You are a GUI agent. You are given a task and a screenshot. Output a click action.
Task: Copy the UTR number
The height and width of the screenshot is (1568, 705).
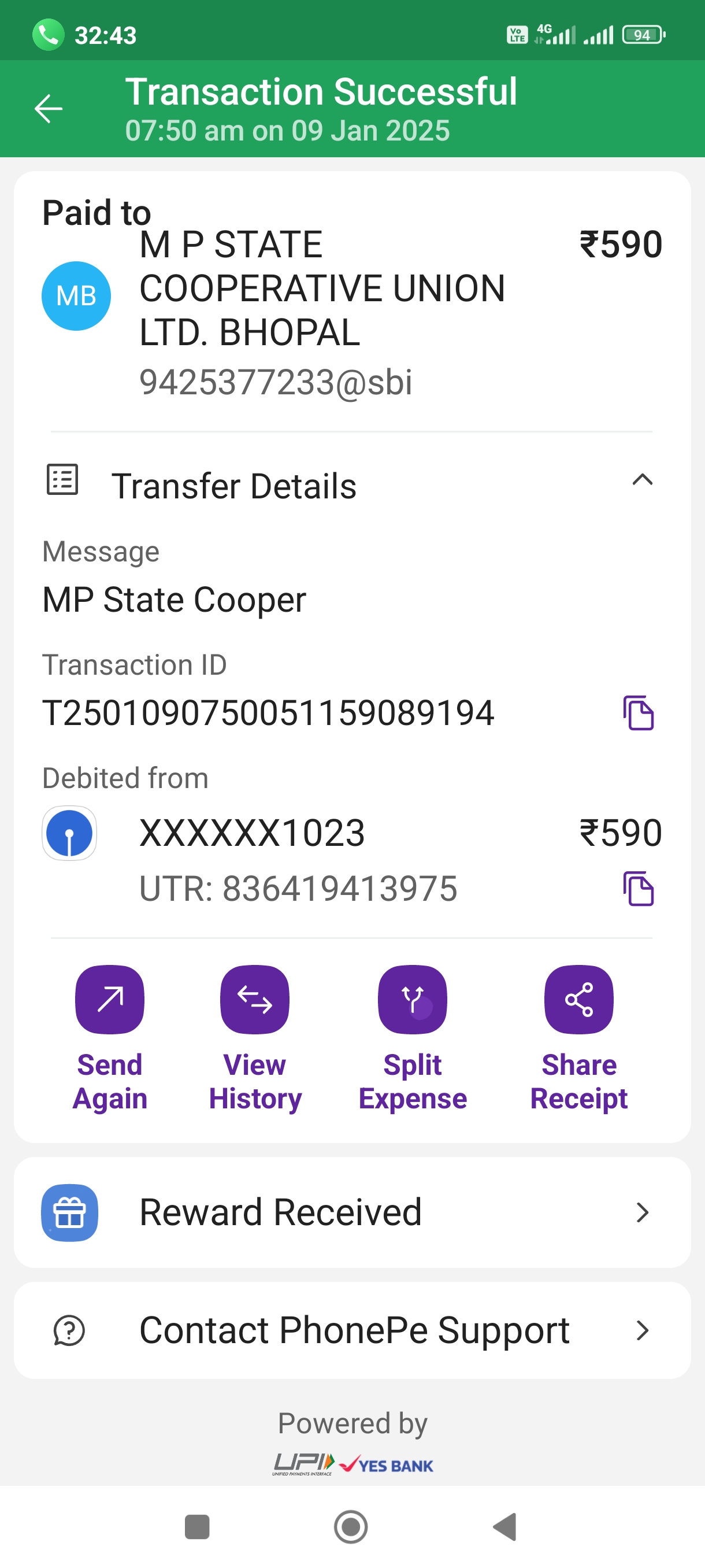coord(638,889)
